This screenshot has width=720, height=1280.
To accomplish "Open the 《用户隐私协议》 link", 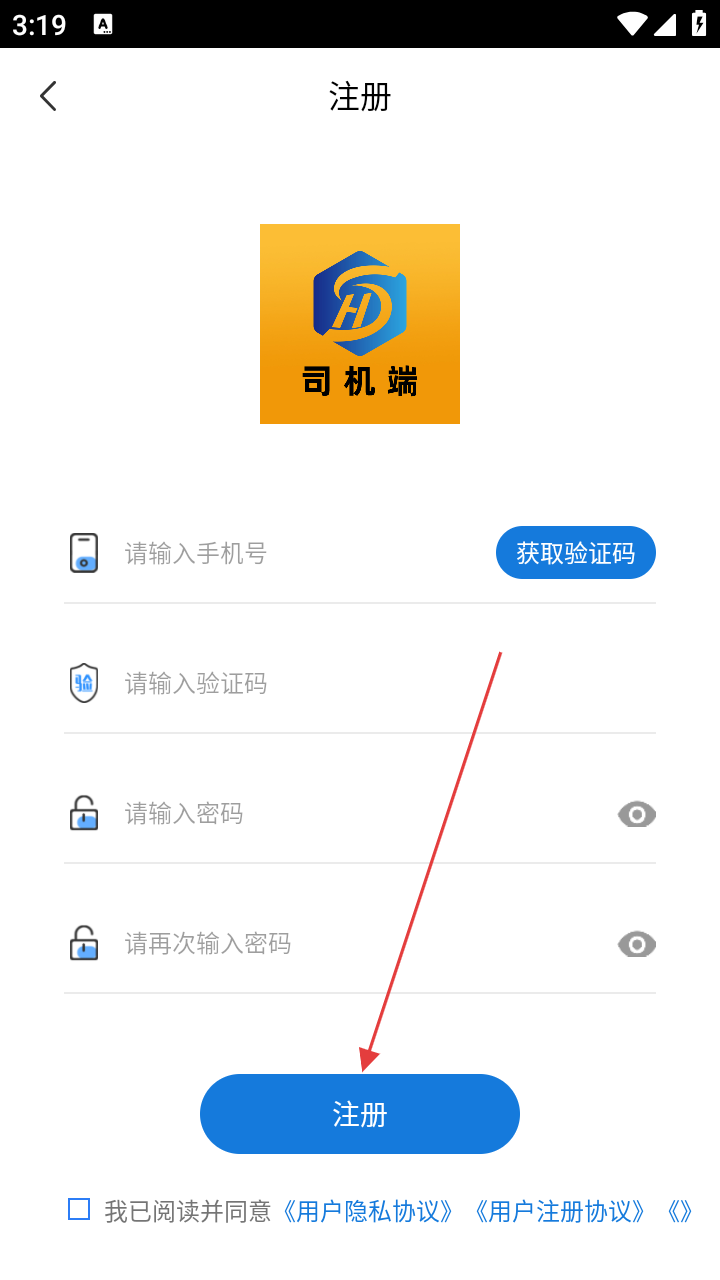I will click(x=367, y=1211).
